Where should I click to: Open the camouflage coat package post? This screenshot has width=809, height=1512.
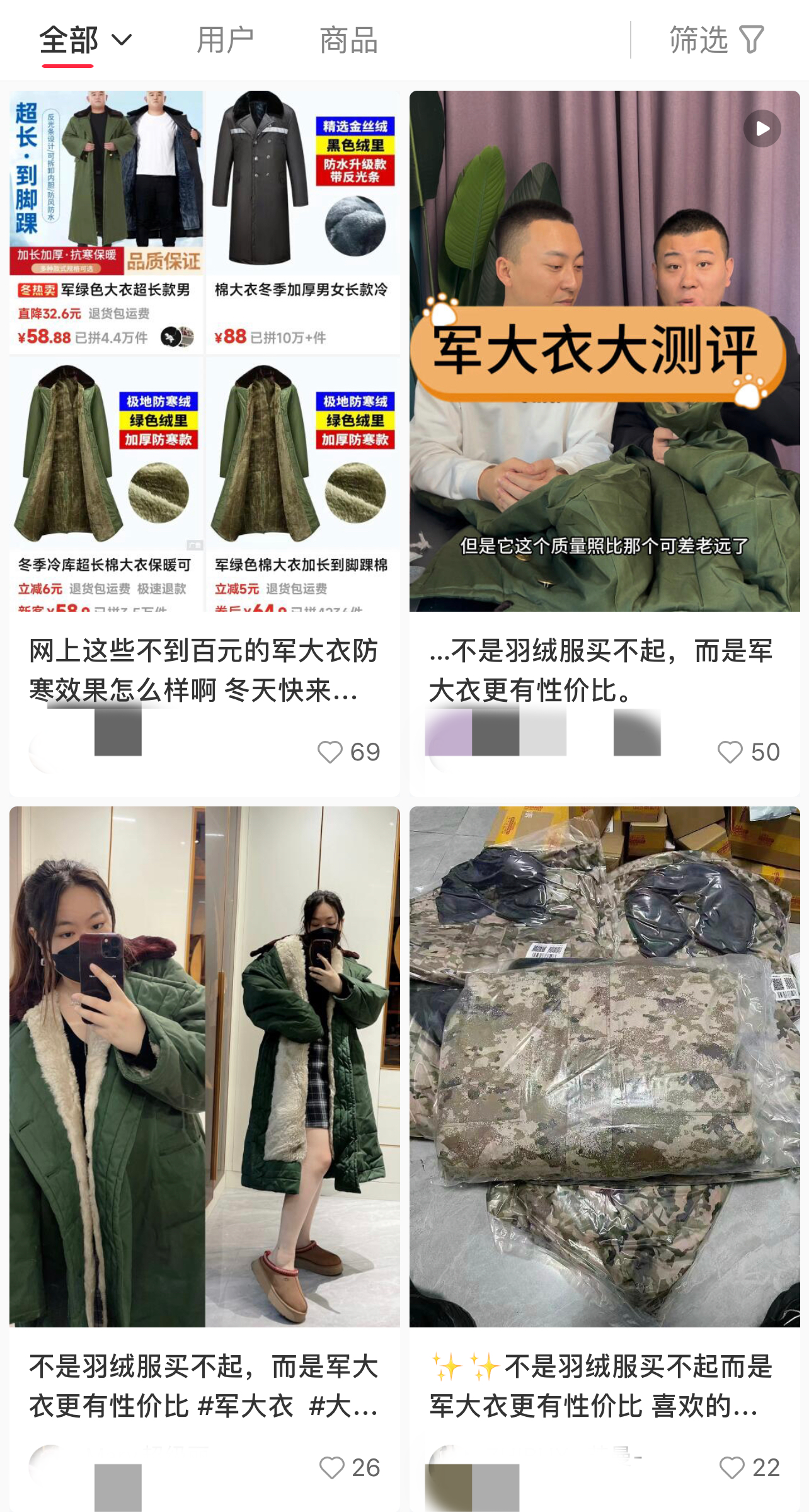pyautogui.click(x=604, y=1065)
